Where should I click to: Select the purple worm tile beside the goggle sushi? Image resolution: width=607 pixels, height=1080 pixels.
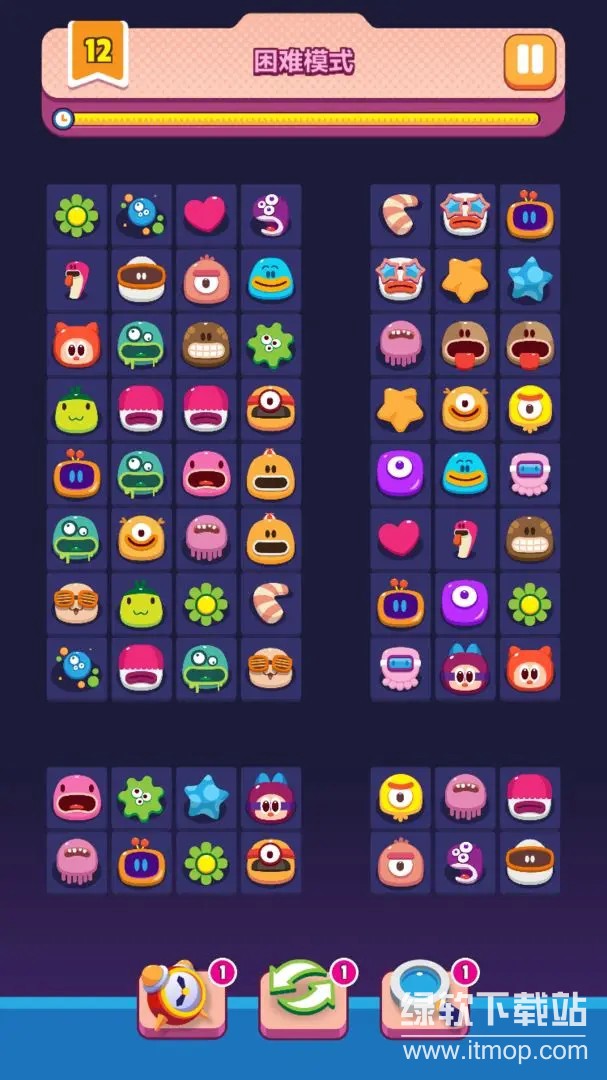(x=465, y=862)
